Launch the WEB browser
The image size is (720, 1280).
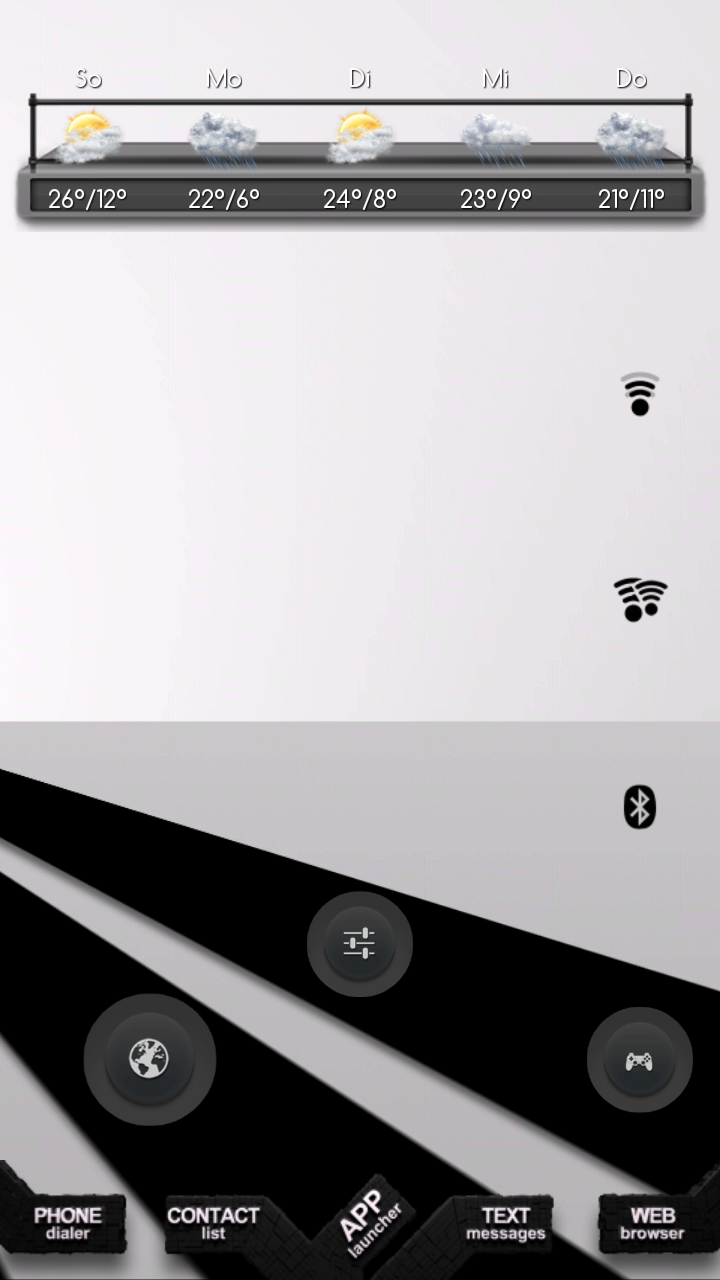pyautogui.click(x=652, y=1223)
